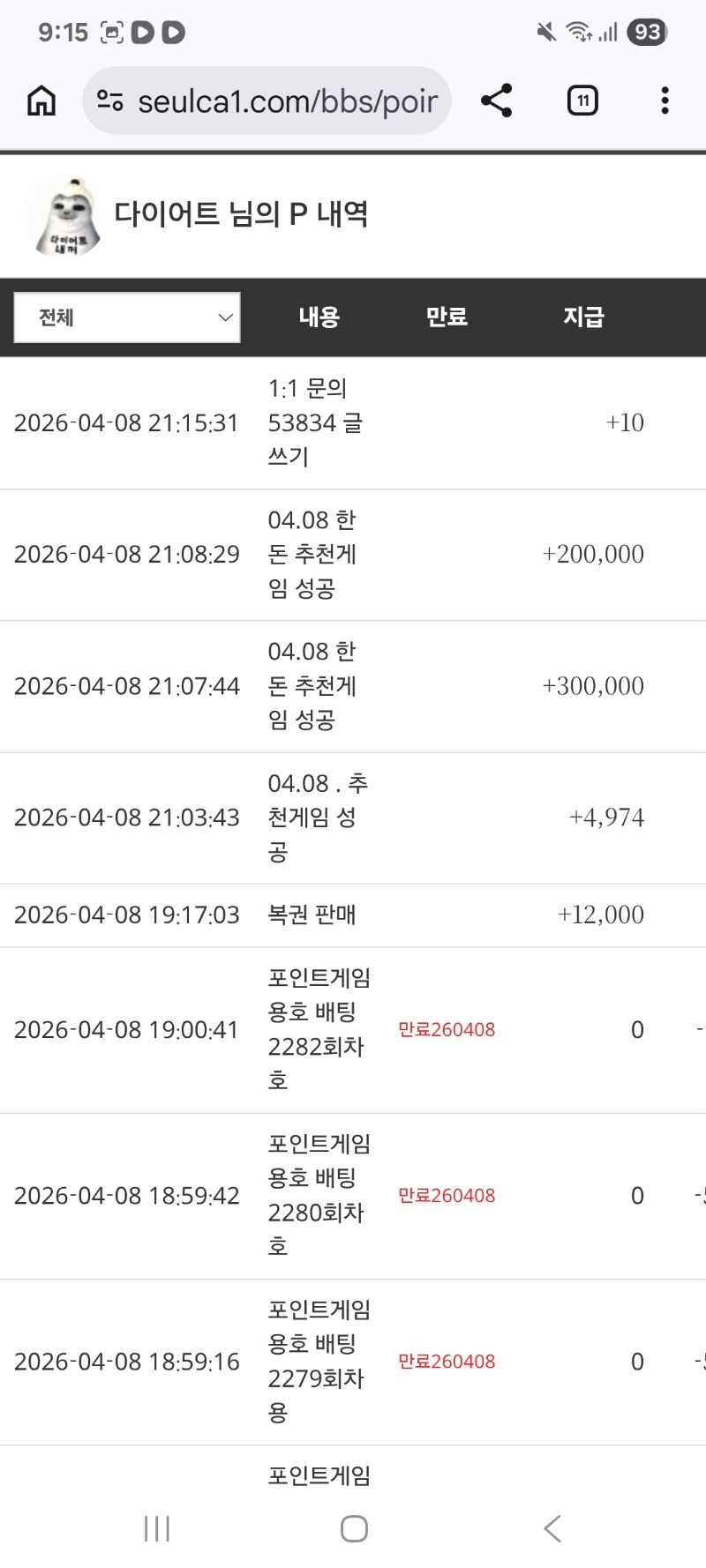
Task: View site information icon in address bar
Action: (110, 101)
